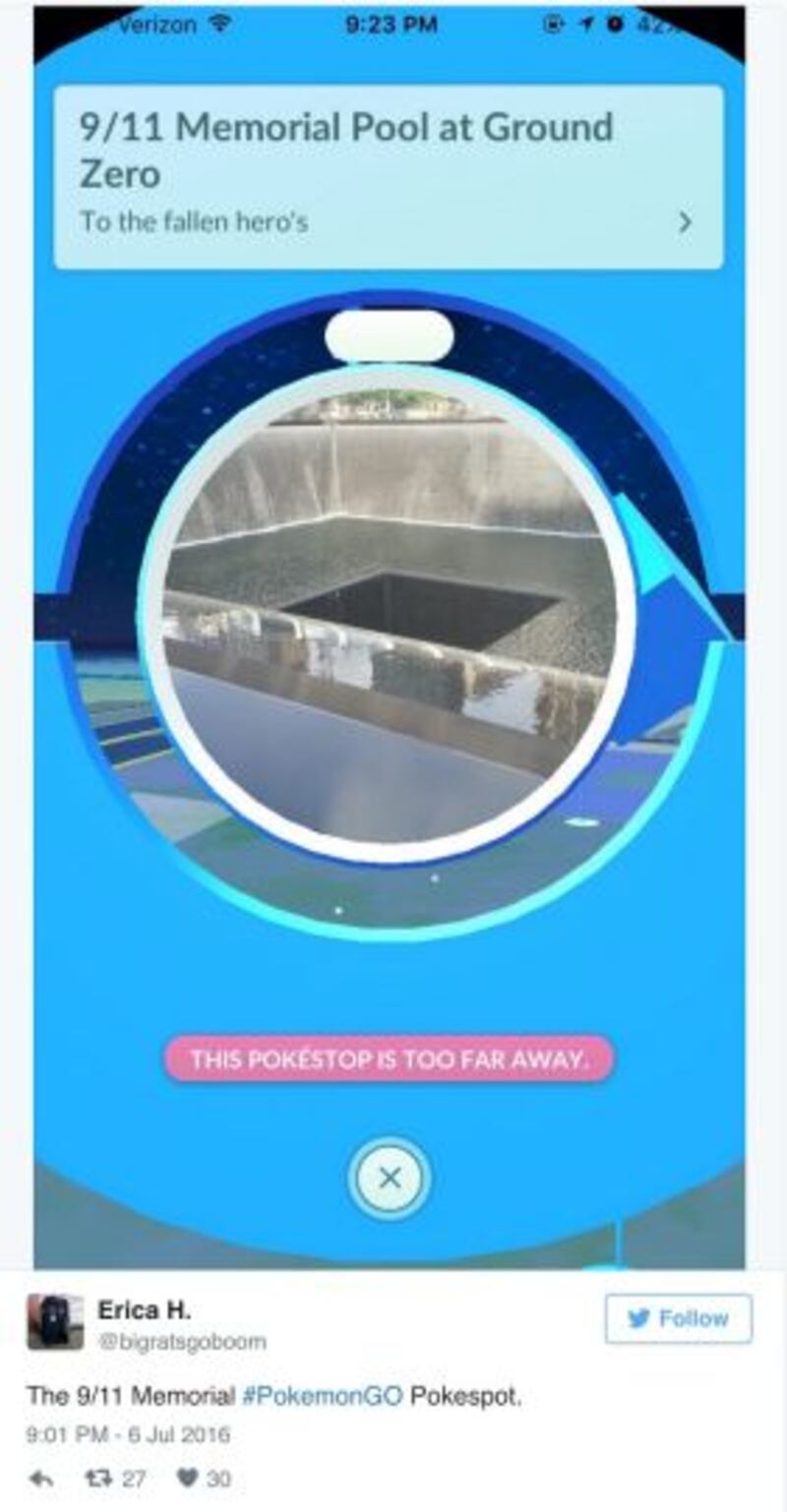
Task: Open Erica H.'s profile name
Action: 144,1310
